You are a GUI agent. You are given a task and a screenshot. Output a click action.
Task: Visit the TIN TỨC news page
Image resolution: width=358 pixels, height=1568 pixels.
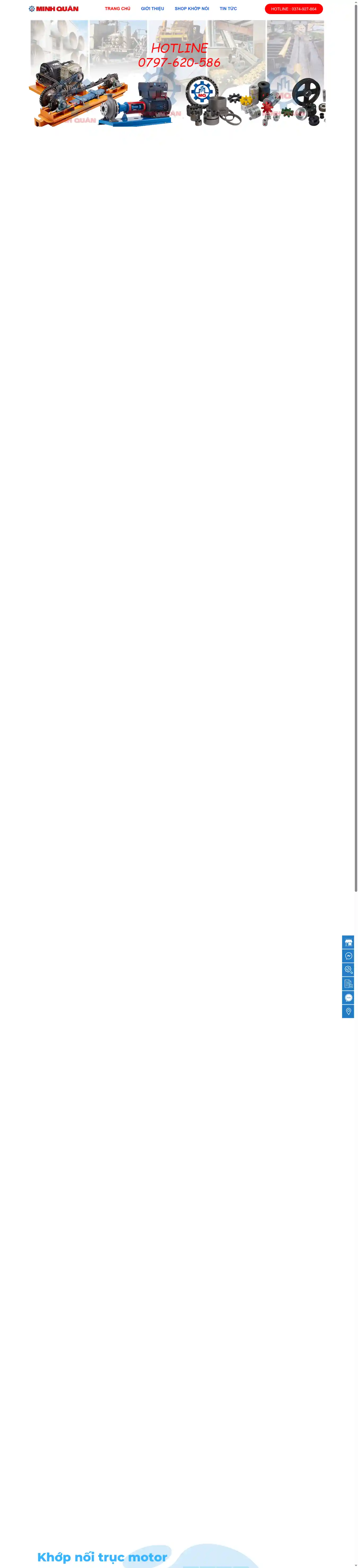(x=228, y=8)
